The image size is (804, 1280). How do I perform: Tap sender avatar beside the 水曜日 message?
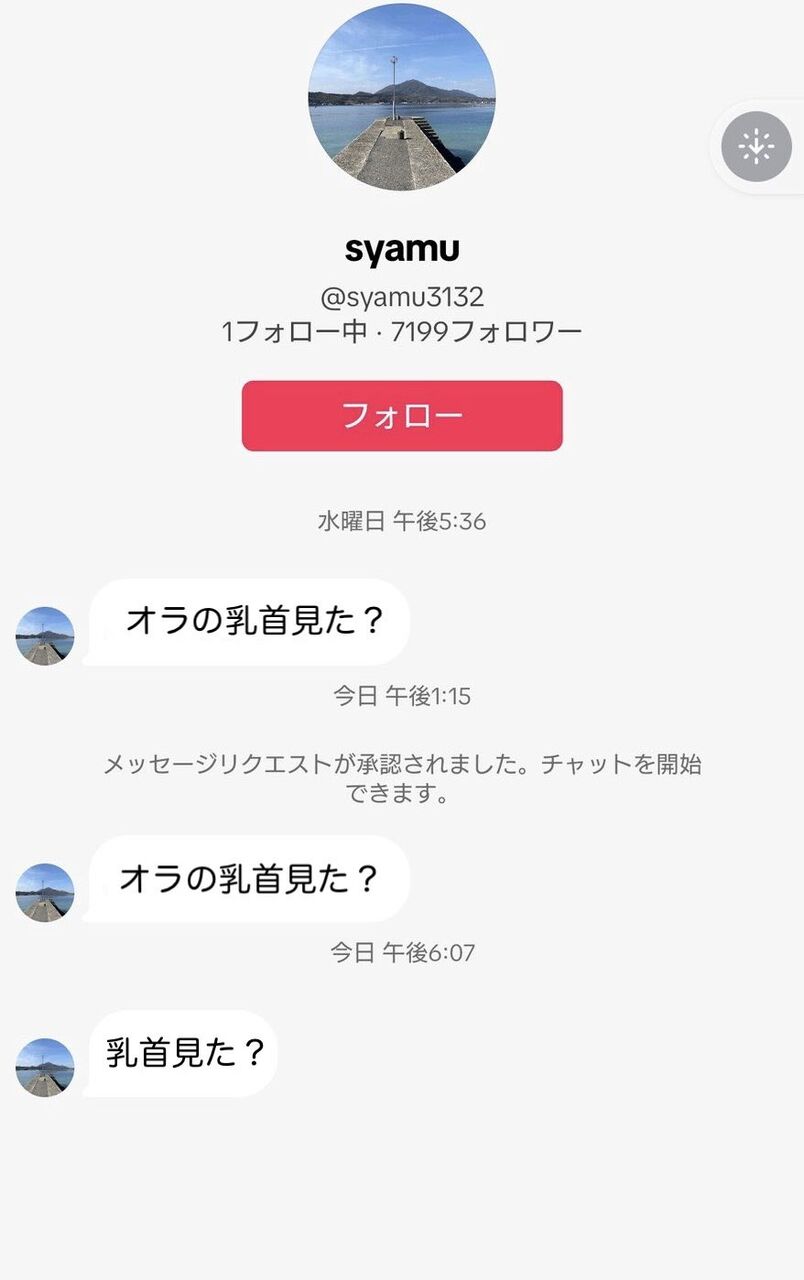tap(45, 636)
